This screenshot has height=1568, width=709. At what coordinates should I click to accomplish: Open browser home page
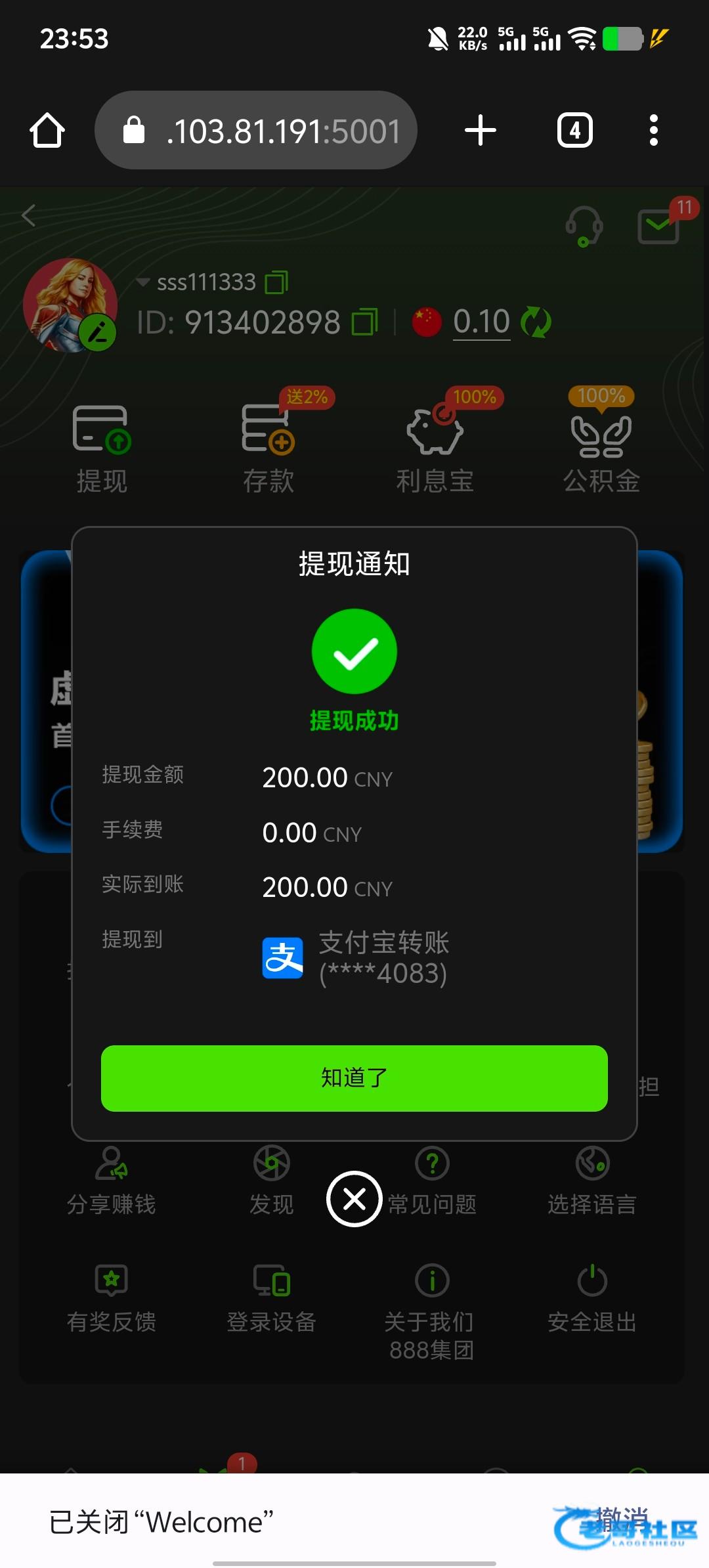pyautogui.click(x=47, y=130)
